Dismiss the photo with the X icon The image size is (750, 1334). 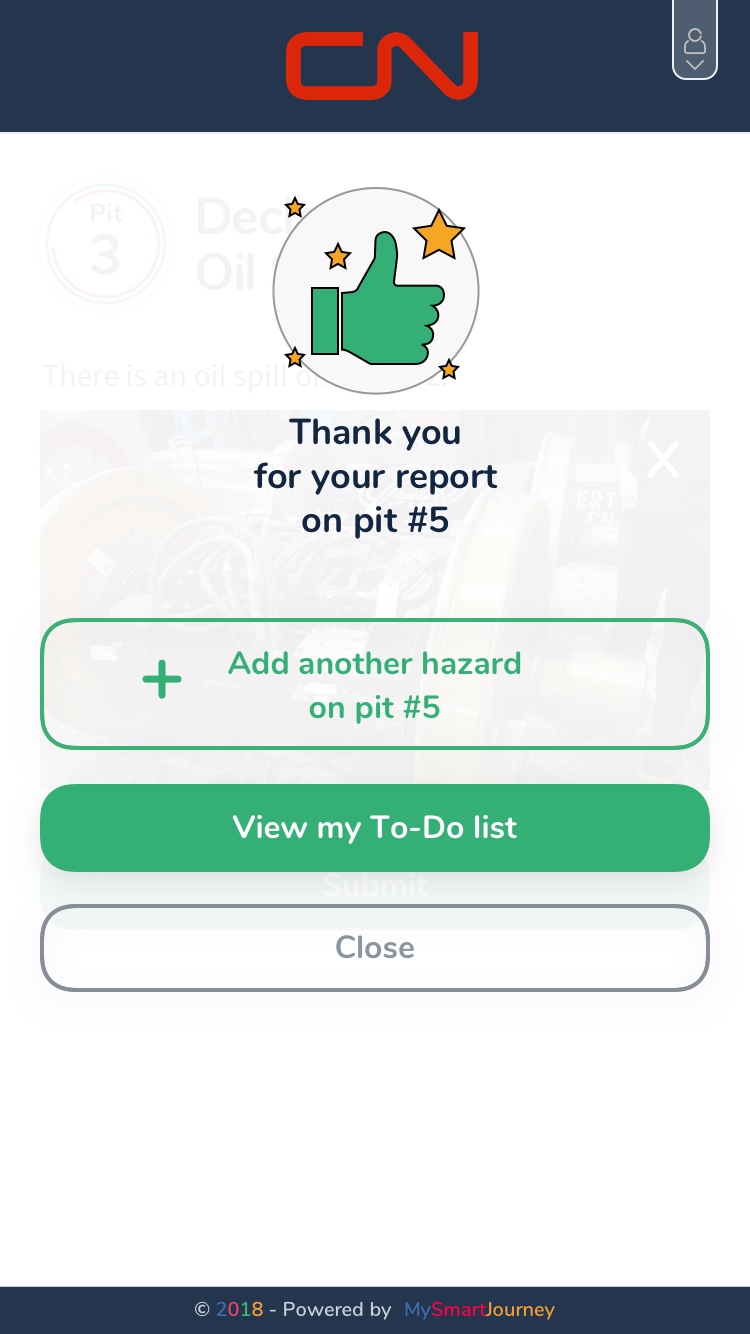[662, 460]
